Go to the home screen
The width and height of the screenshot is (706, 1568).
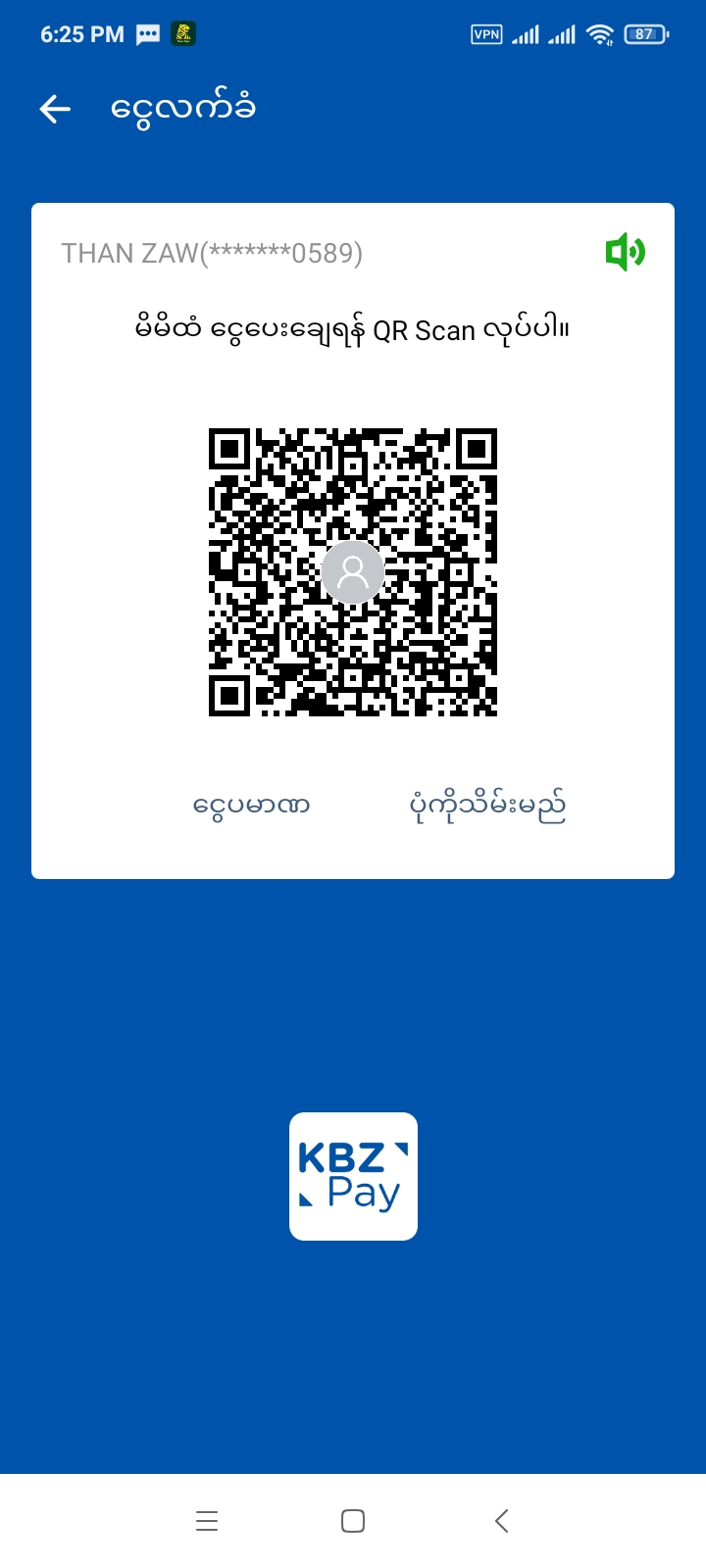pyautogui.click(x=353, y=1521)
